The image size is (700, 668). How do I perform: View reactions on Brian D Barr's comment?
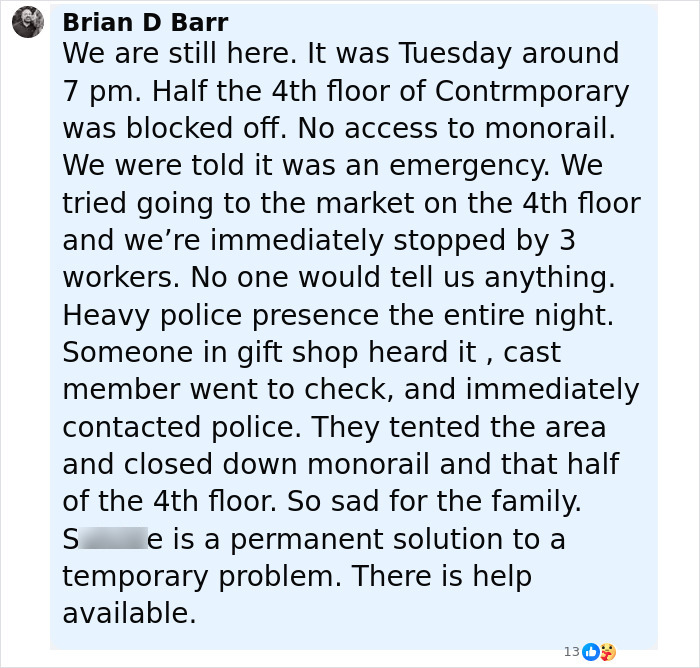(590, 651)
